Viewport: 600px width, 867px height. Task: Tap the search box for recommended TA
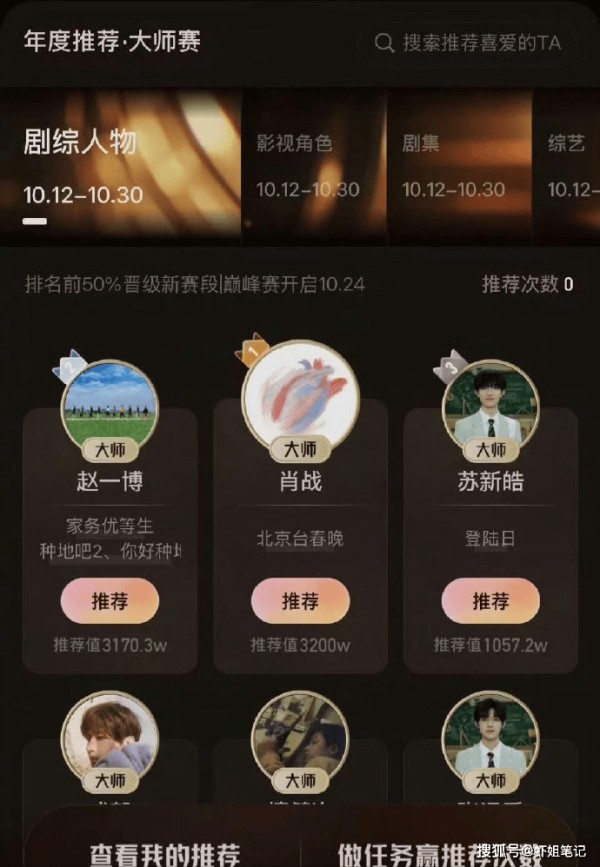click(468, 43)
